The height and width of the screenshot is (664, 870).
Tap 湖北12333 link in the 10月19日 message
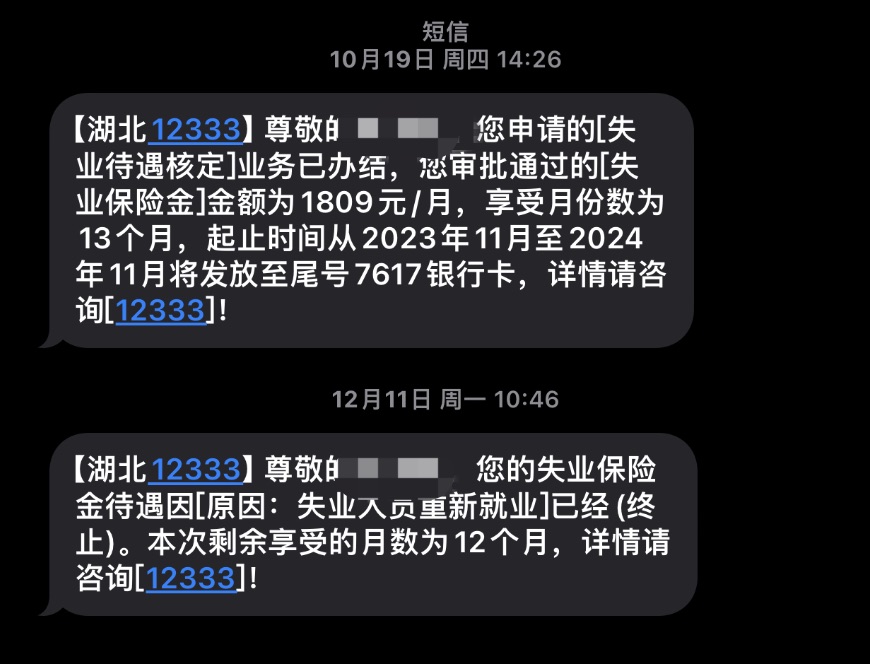click(195, 129)
